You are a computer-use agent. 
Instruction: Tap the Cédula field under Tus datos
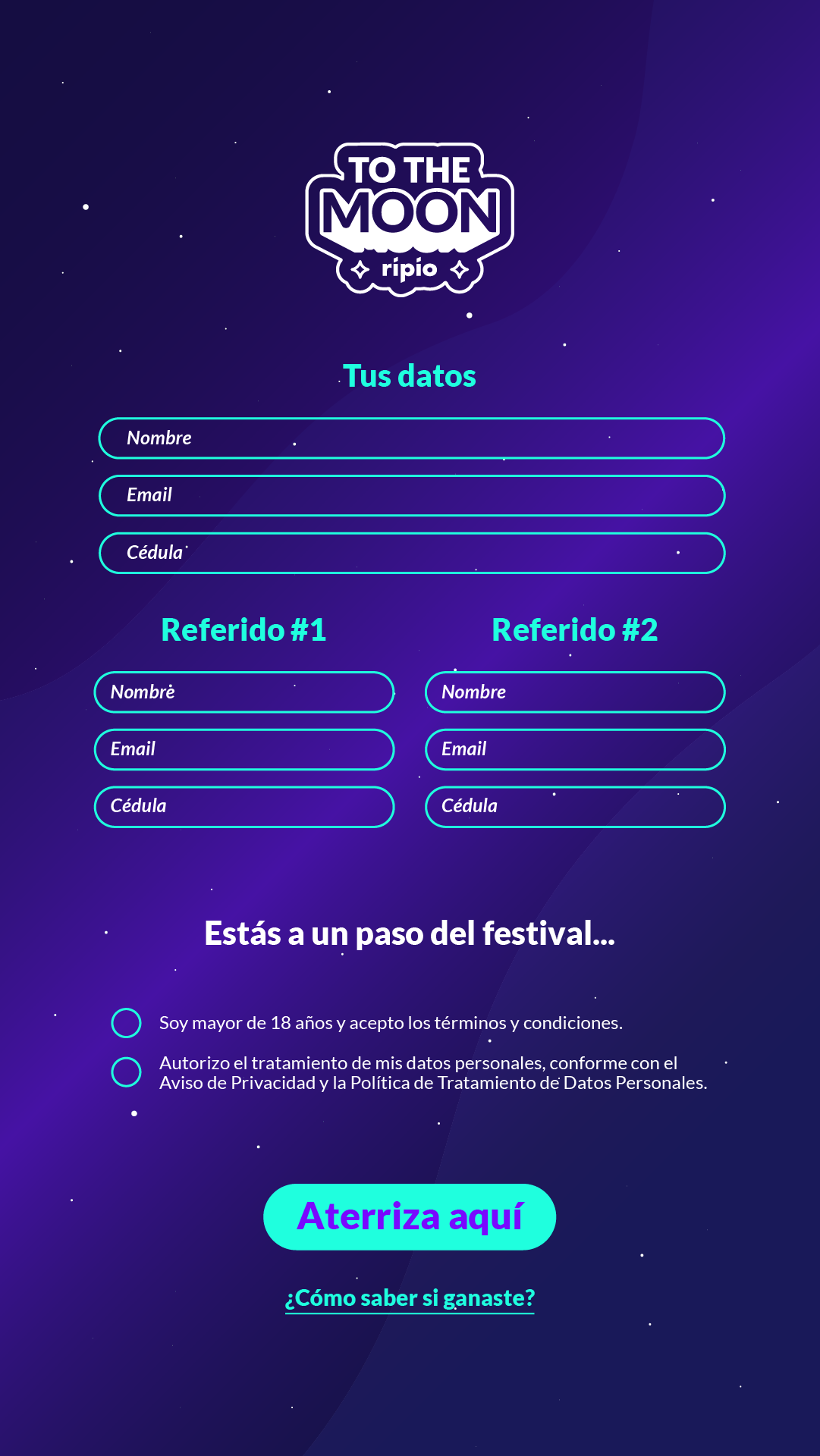coord(412,553)
